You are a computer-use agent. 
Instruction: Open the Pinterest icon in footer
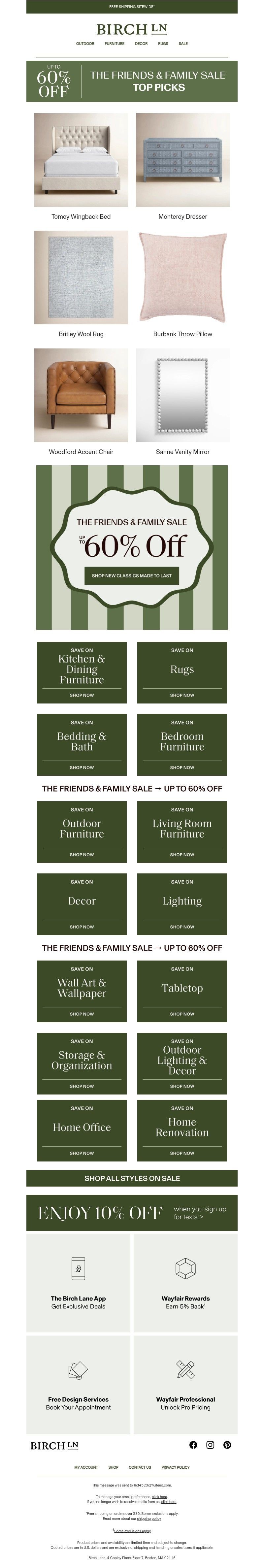[227, 1445]
